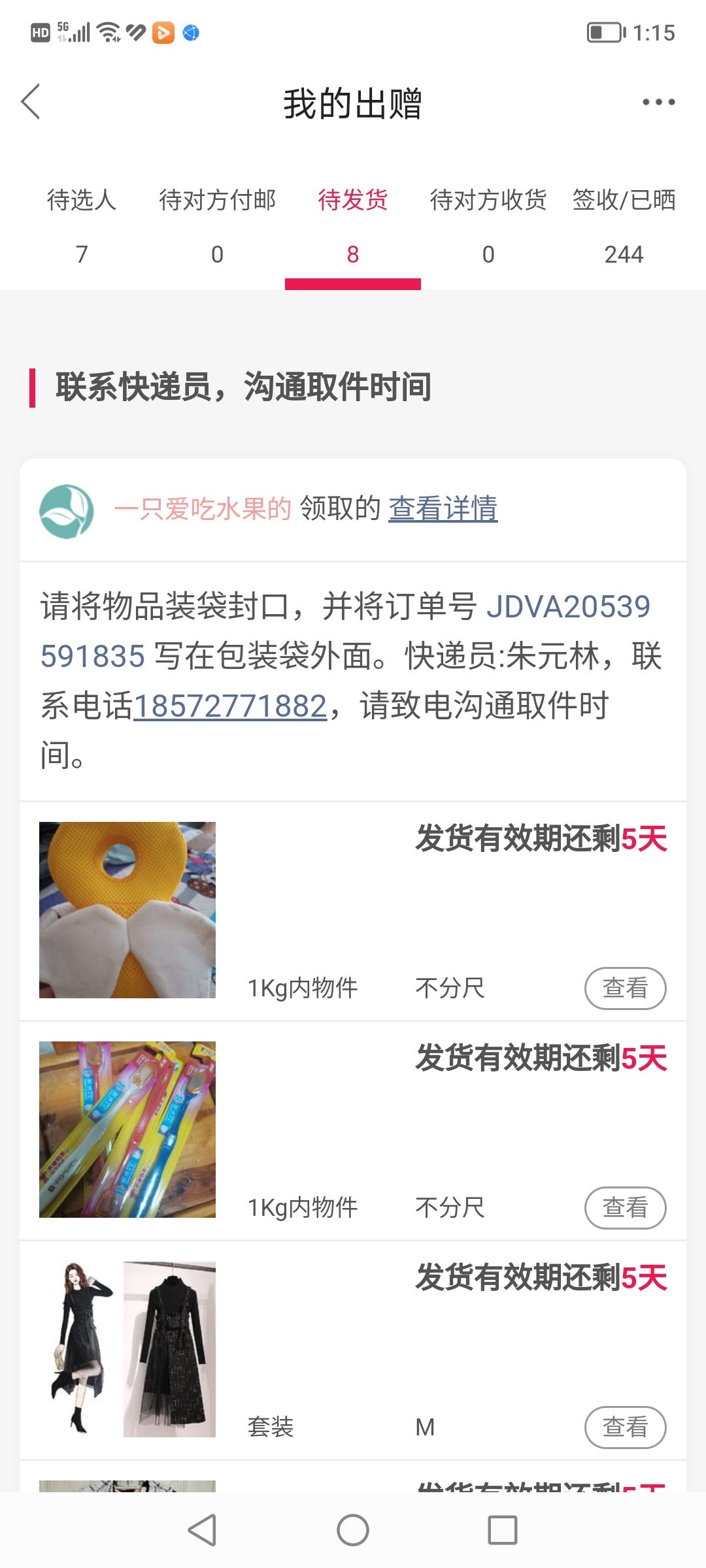The width and height of the screenshot is (706, 1568).
Task: Tap 查看 for the toothbrush item
Action: pos(625,1207)
